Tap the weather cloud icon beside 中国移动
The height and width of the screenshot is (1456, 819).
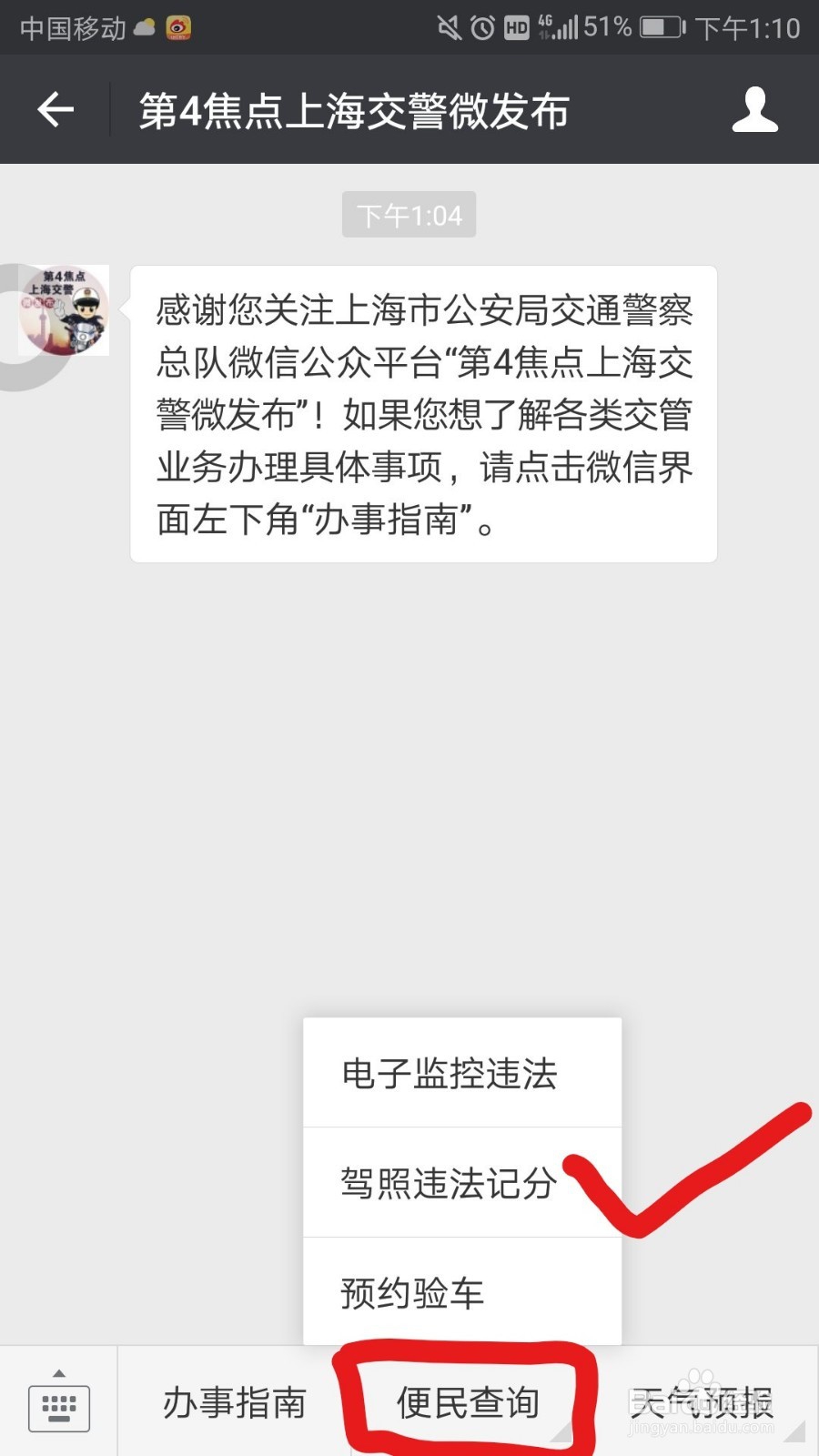(142, 28)
